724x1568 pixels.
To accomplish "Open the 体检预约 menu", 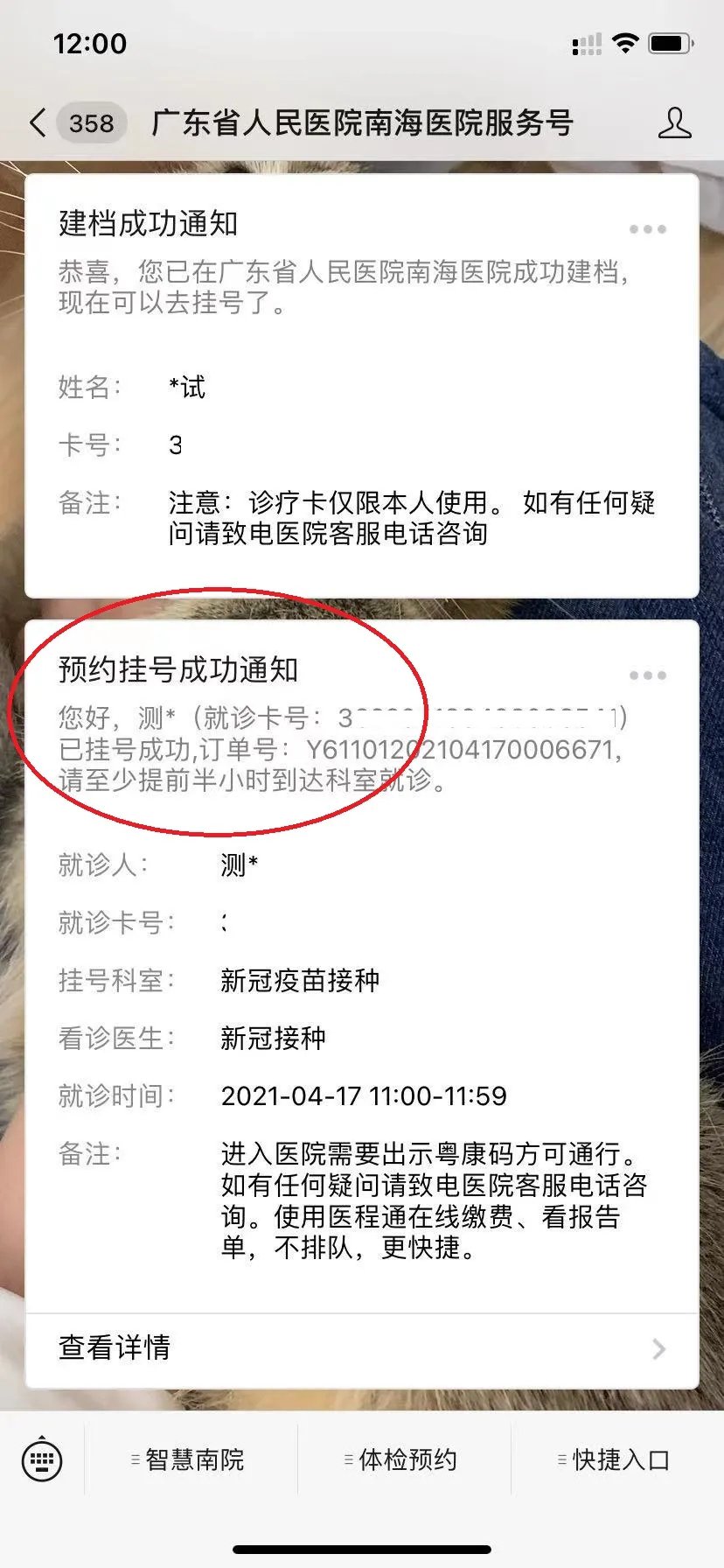I will (x=402, y=1459).
